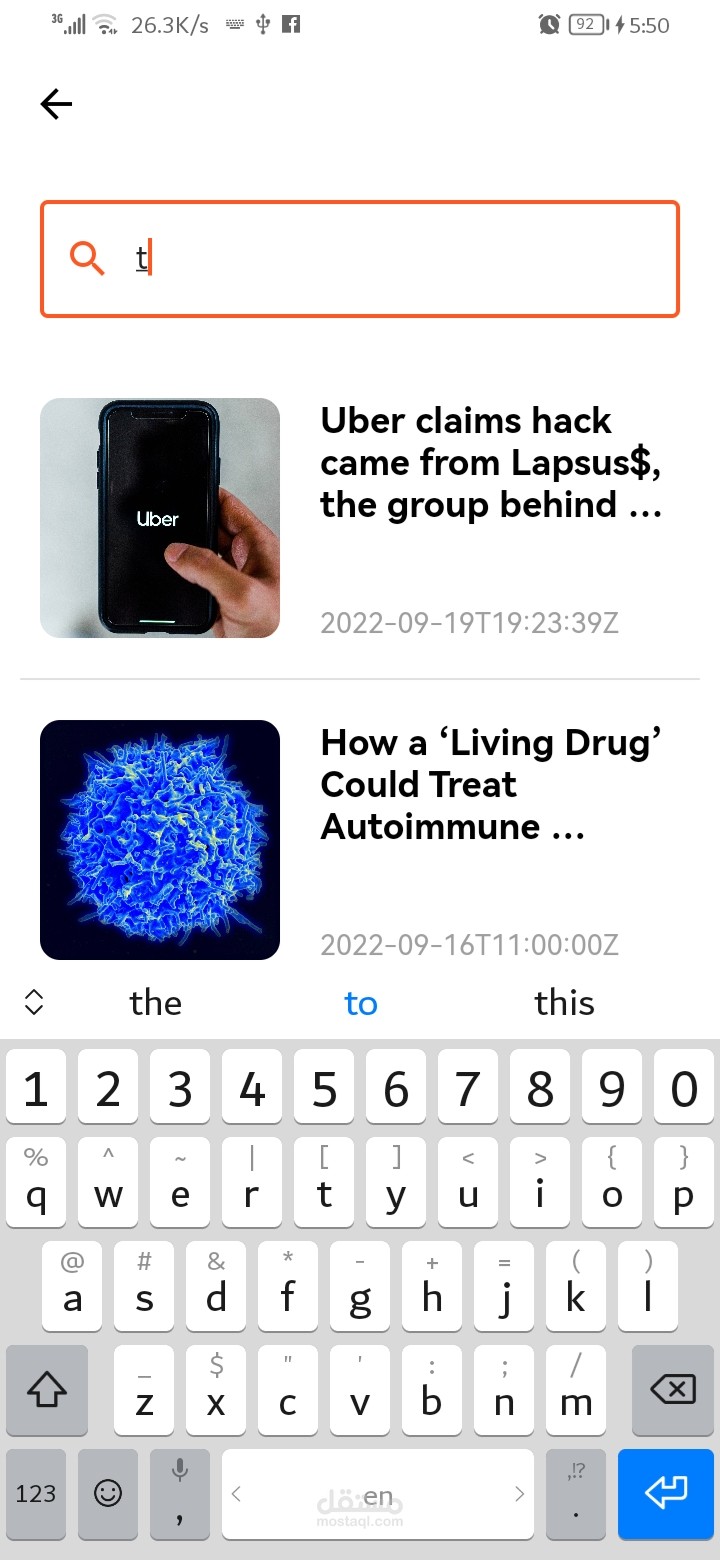Open the Uber hack Lapsus$ article
Screen dimensions: 720x1560
[490, 463]
